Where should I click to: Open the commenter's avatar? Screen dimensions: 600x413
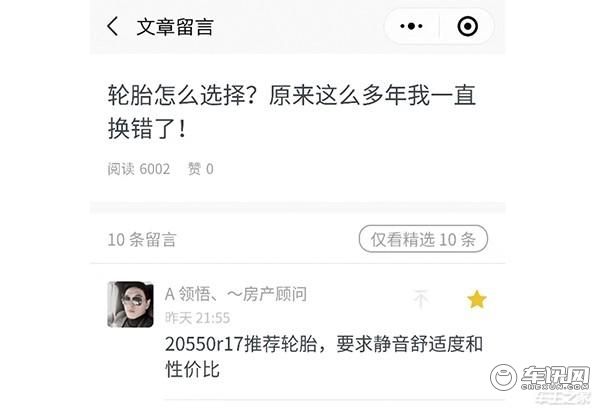pyautogui.click(x=130, y=304)
